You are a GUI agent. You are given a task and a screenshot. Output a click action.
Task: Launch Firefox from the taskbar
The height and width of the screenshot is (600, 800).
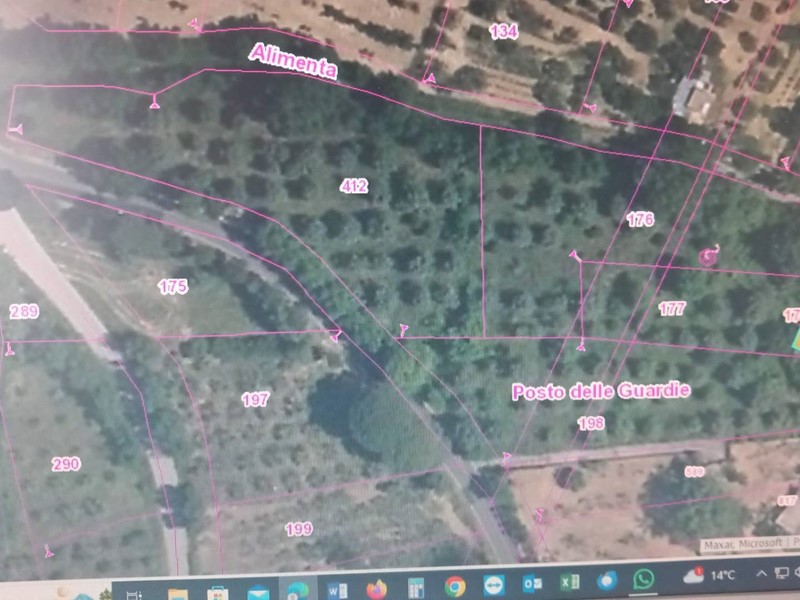376,588
